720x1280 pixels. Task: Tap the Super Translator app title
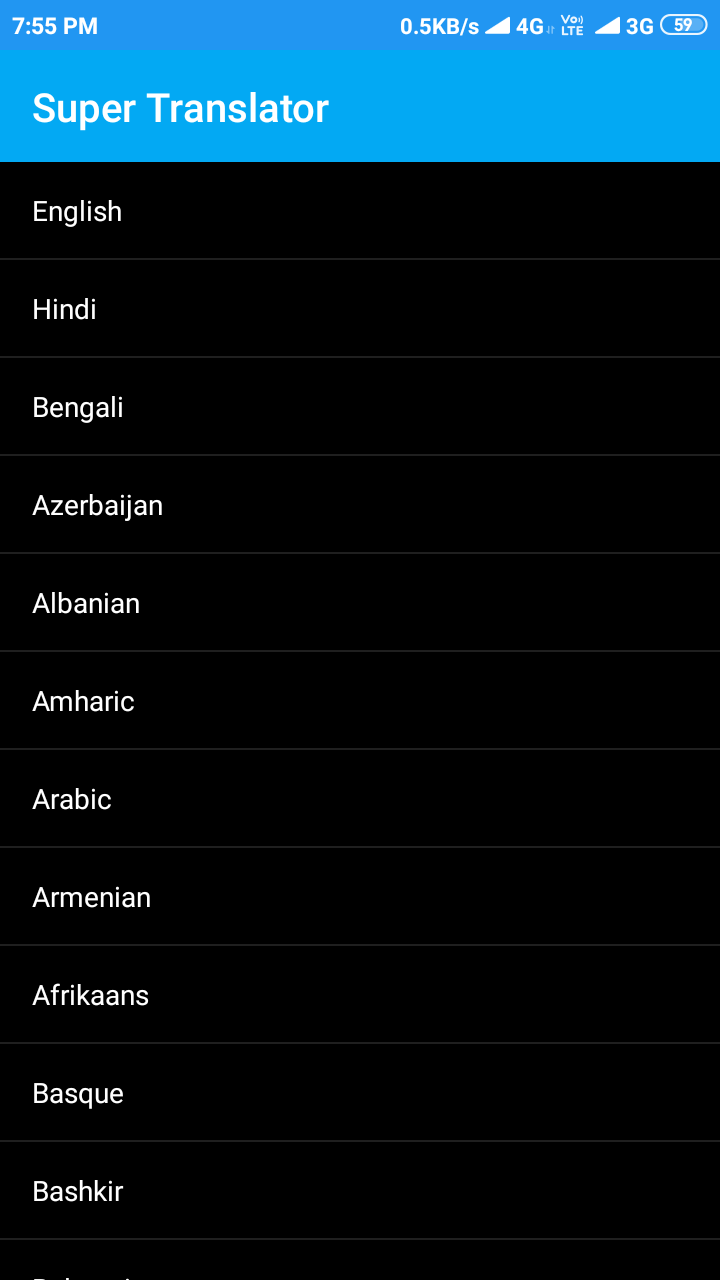click(x=180, y=107)
